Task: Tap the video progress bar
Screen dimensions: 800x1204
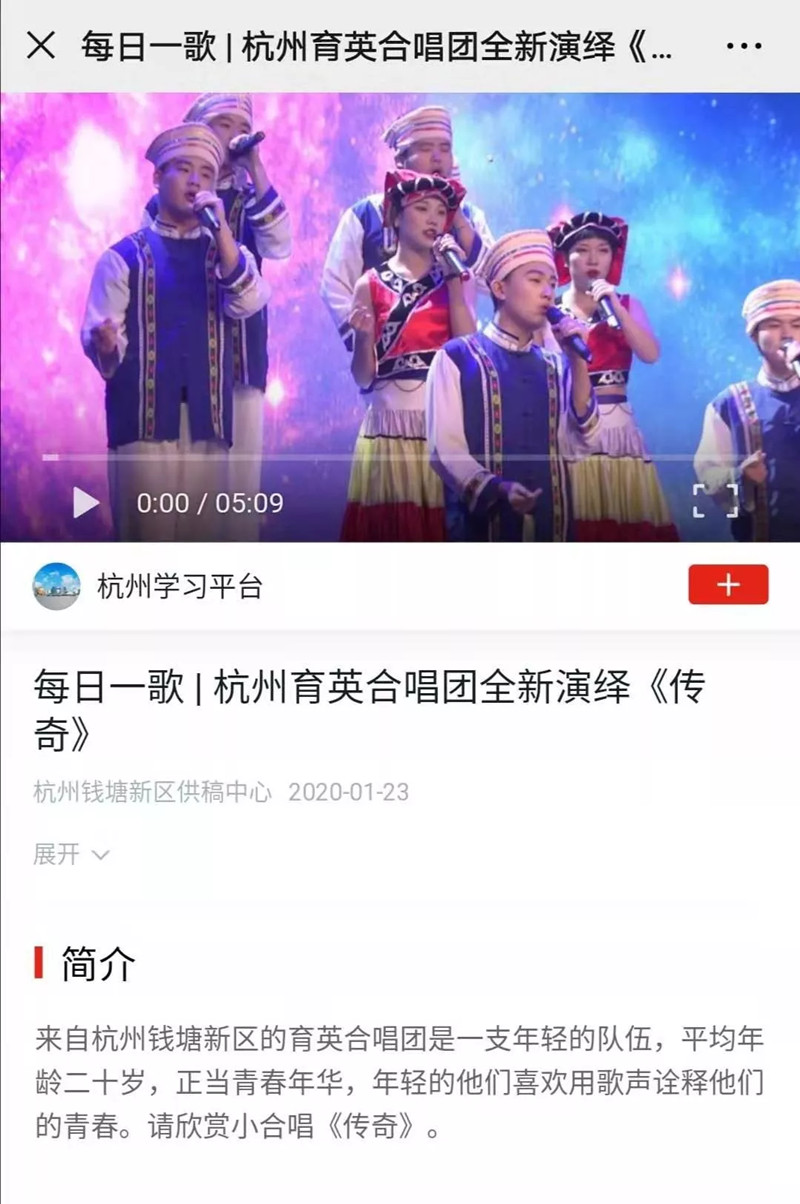Action: (x=400, y=458)
